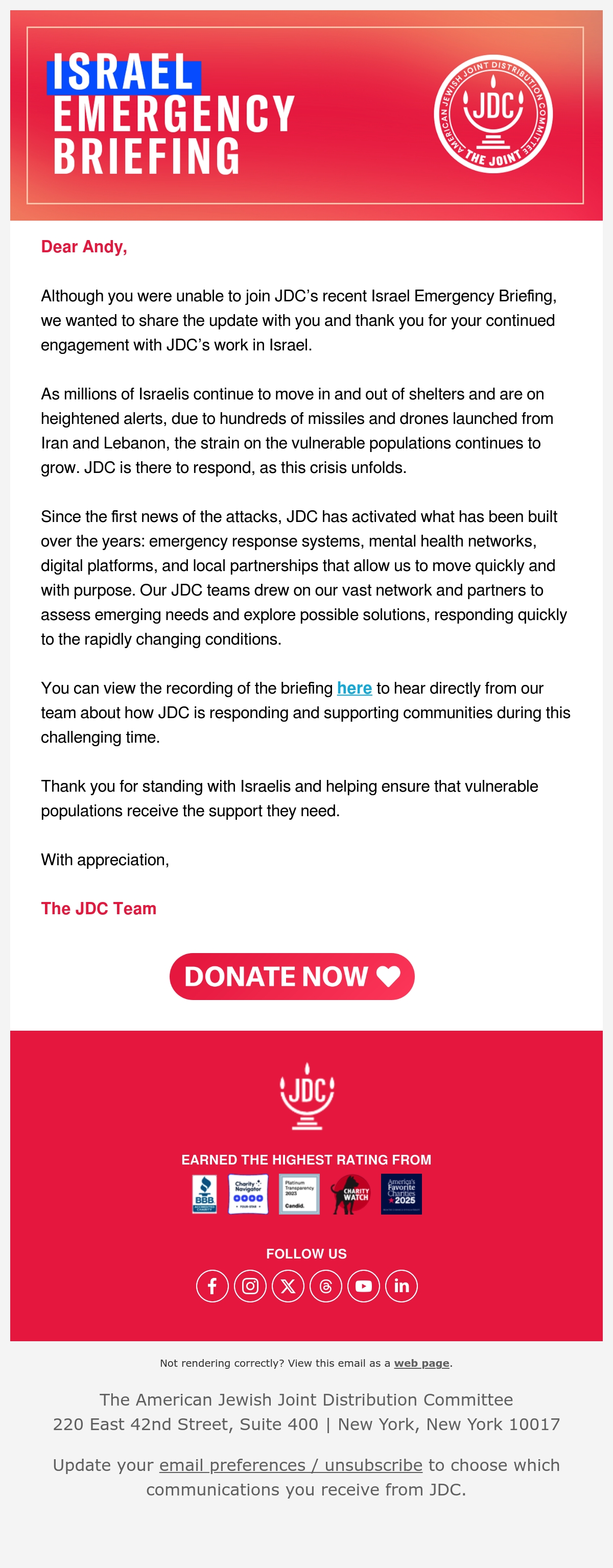This screenshot has height=1568, width=613.
Task: Open JDC's X account
Action: coord(288,1286)
